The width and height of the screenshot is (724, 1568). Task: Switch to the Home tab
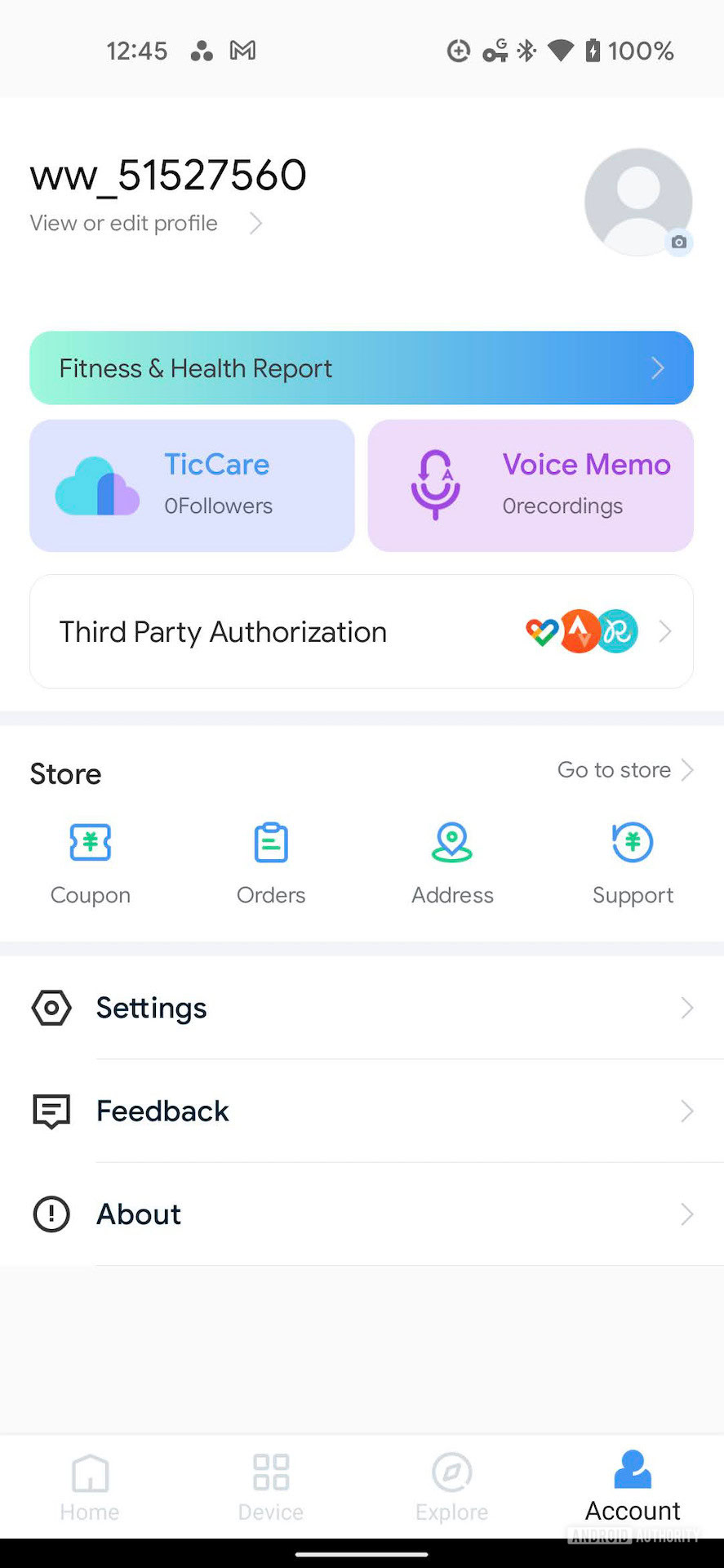point(90,1487)
